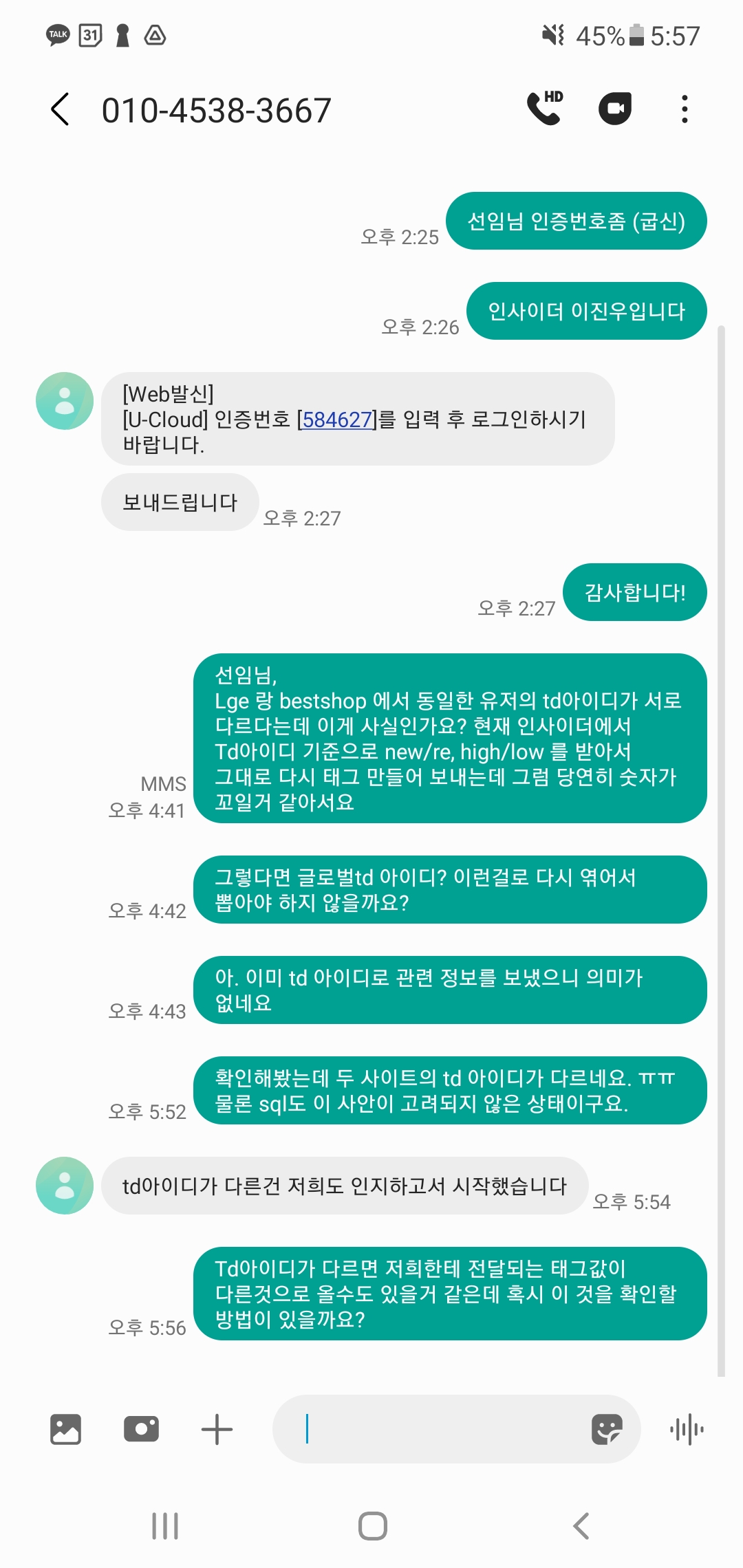
Task: Go to the home screen
Action: tap(372, 1526)
